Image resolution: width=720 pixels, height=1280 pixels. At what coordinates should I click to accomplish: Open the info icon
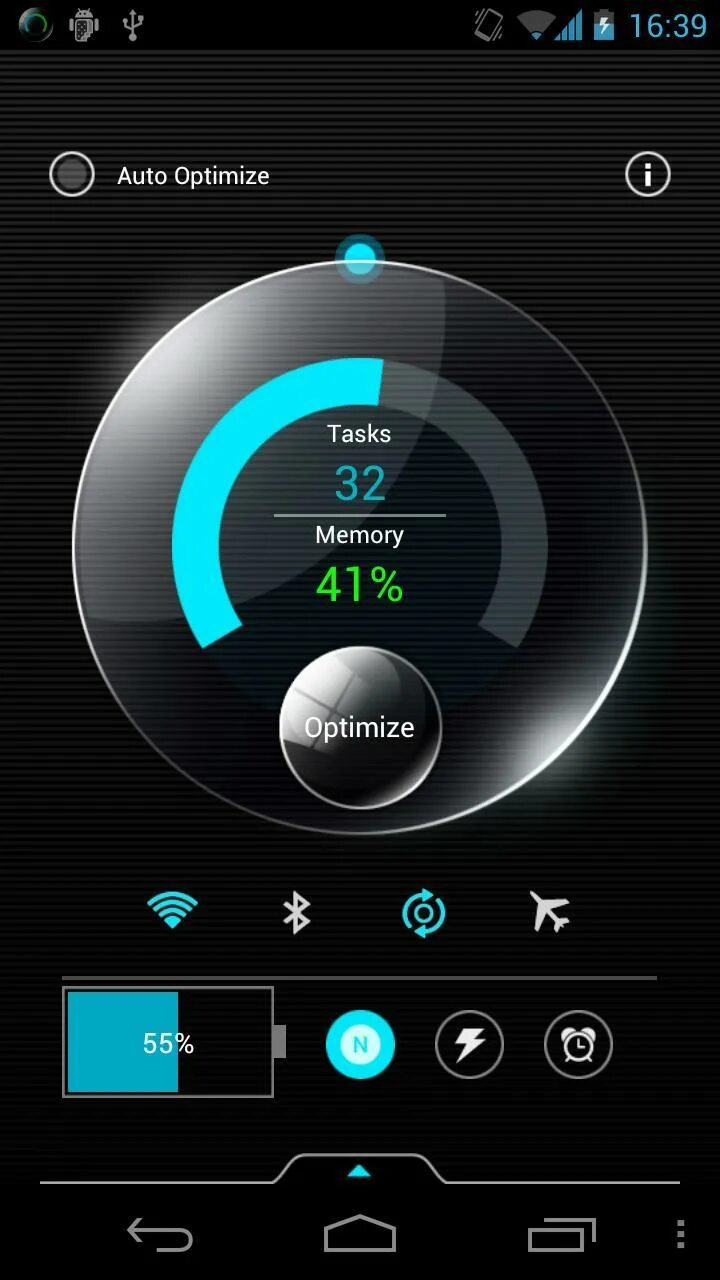tap(647, 175)
